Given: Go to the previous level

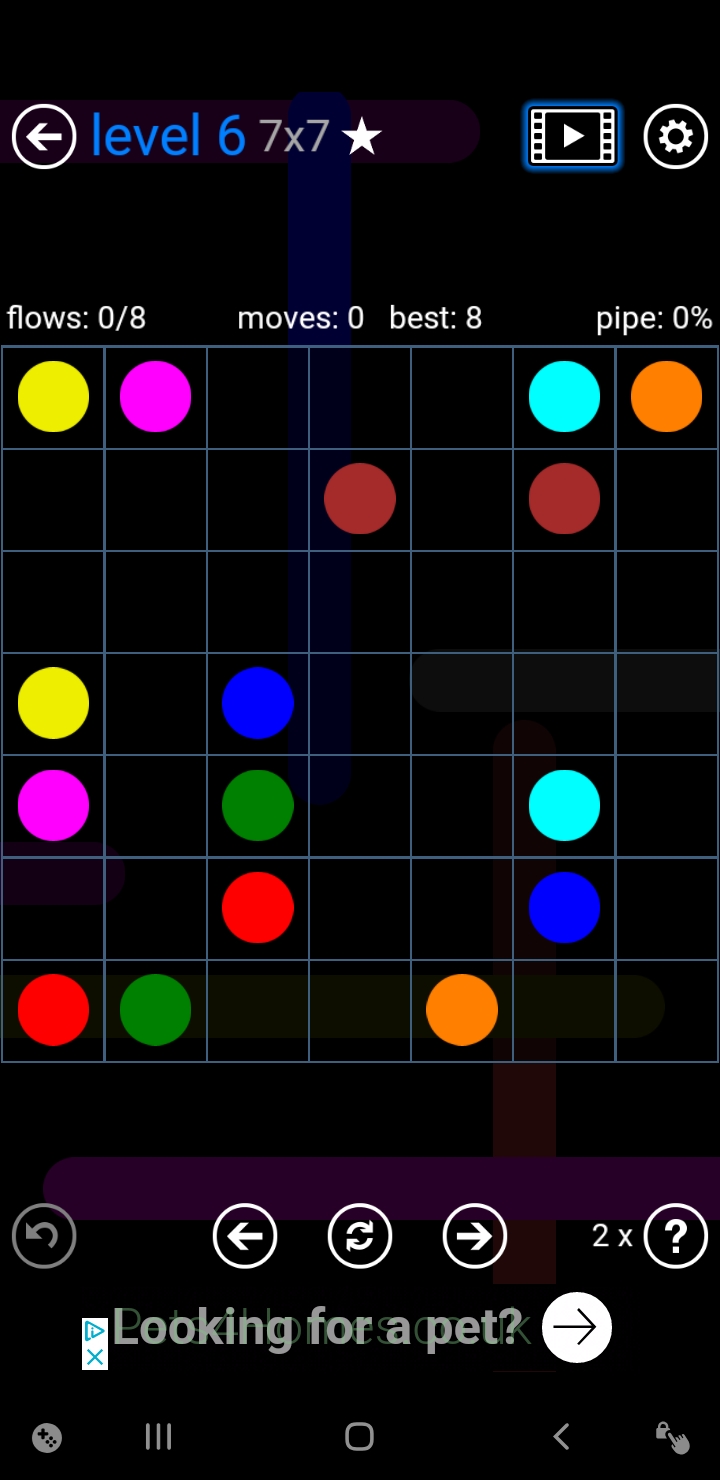Looking at the screenshot, I should (x=245, y=1236).
